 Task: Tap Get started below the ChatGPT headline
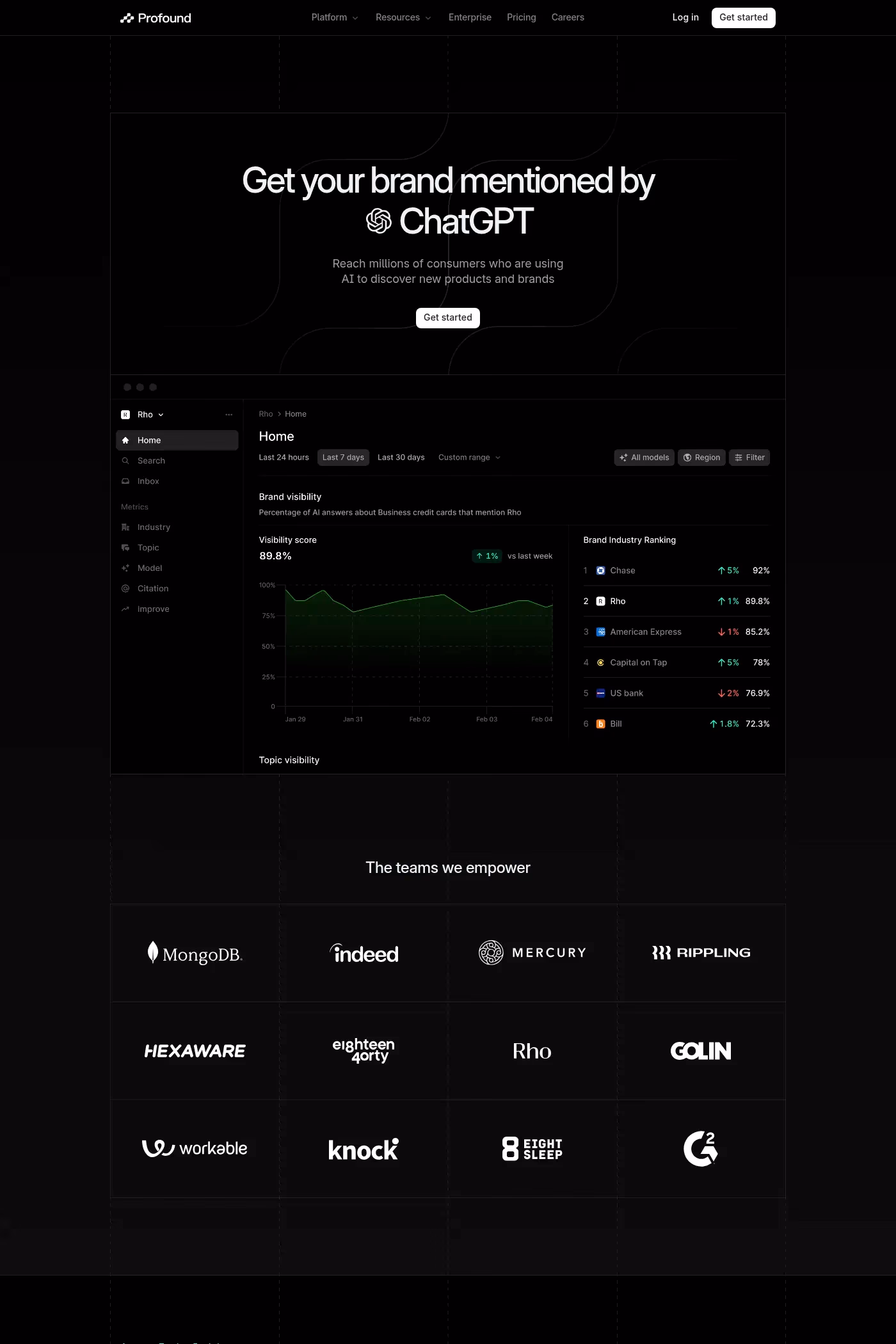pyautogui.click(x=447, y=317)
